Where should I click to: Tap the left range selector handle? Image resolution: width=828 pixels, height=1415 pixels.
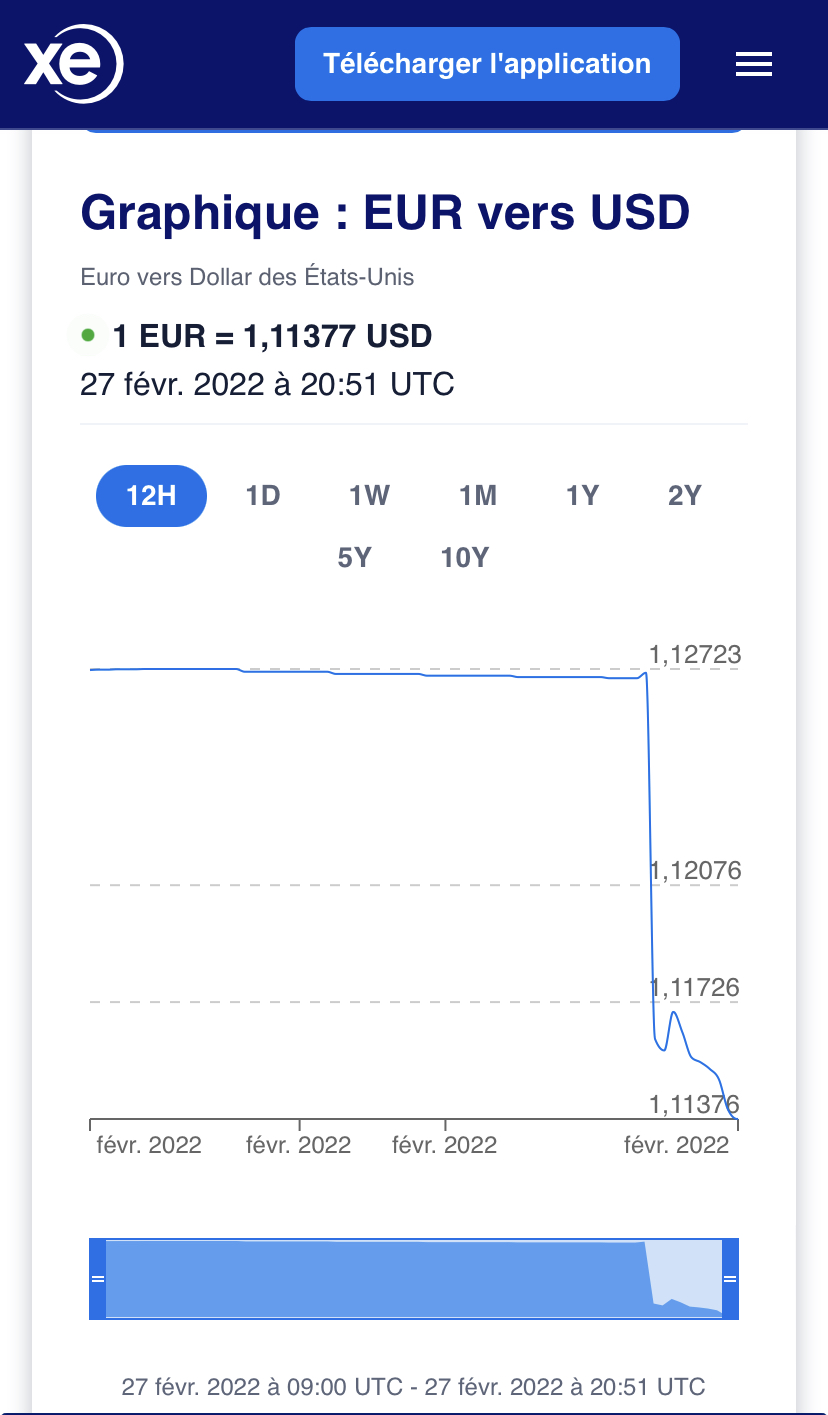click(97, 1279)
